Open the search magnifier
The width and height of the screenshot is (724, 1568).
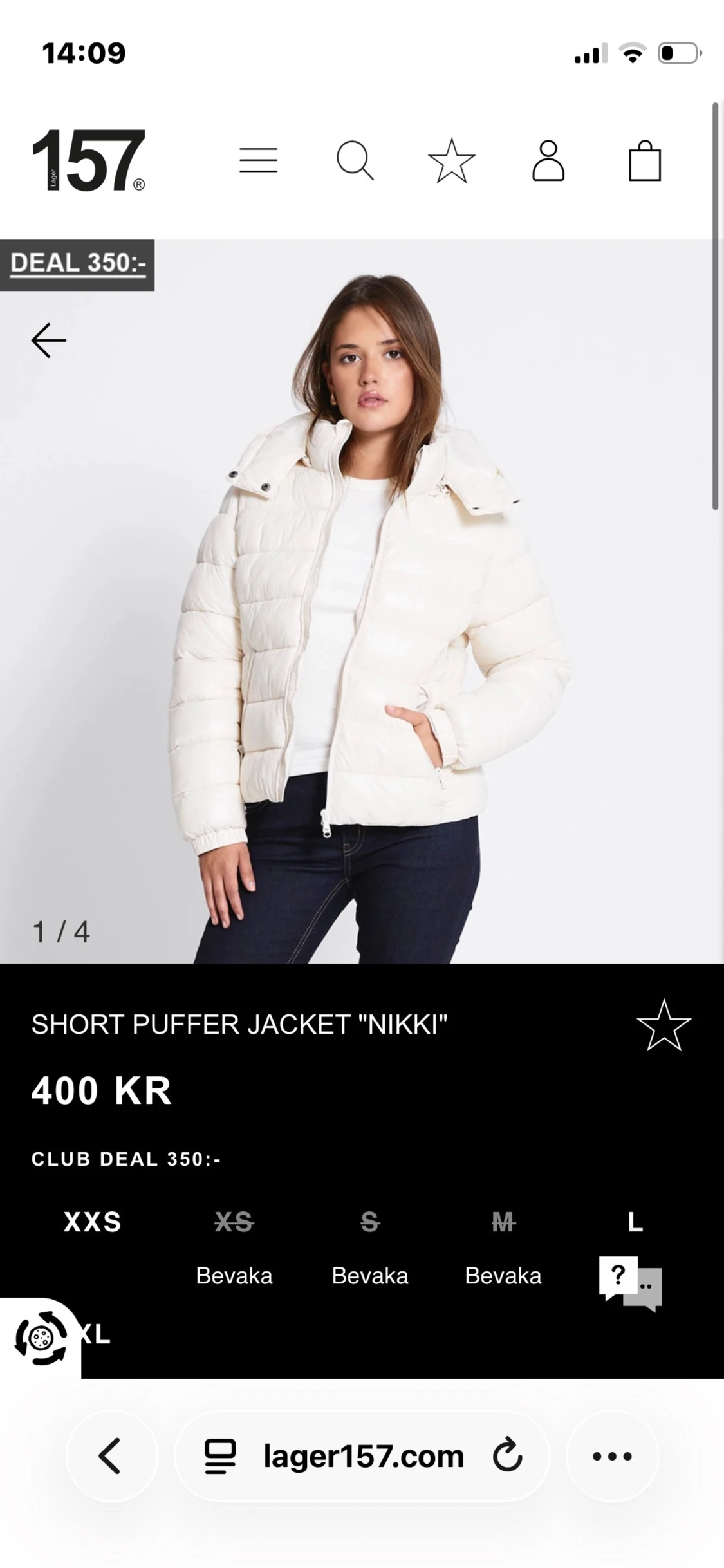355,160
